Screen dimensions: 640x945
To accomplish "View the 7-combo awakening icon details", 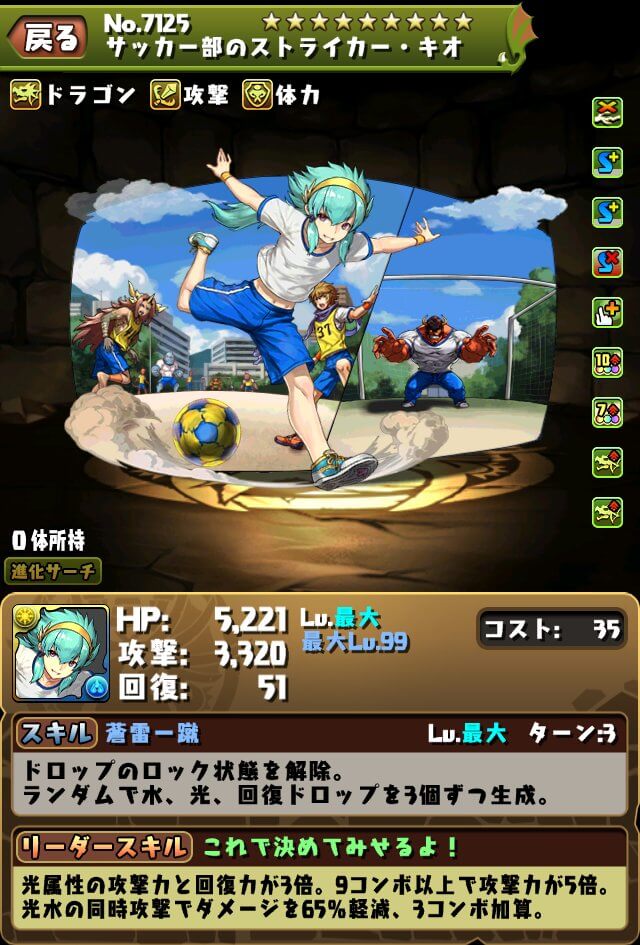I will (x=607, y=412).
